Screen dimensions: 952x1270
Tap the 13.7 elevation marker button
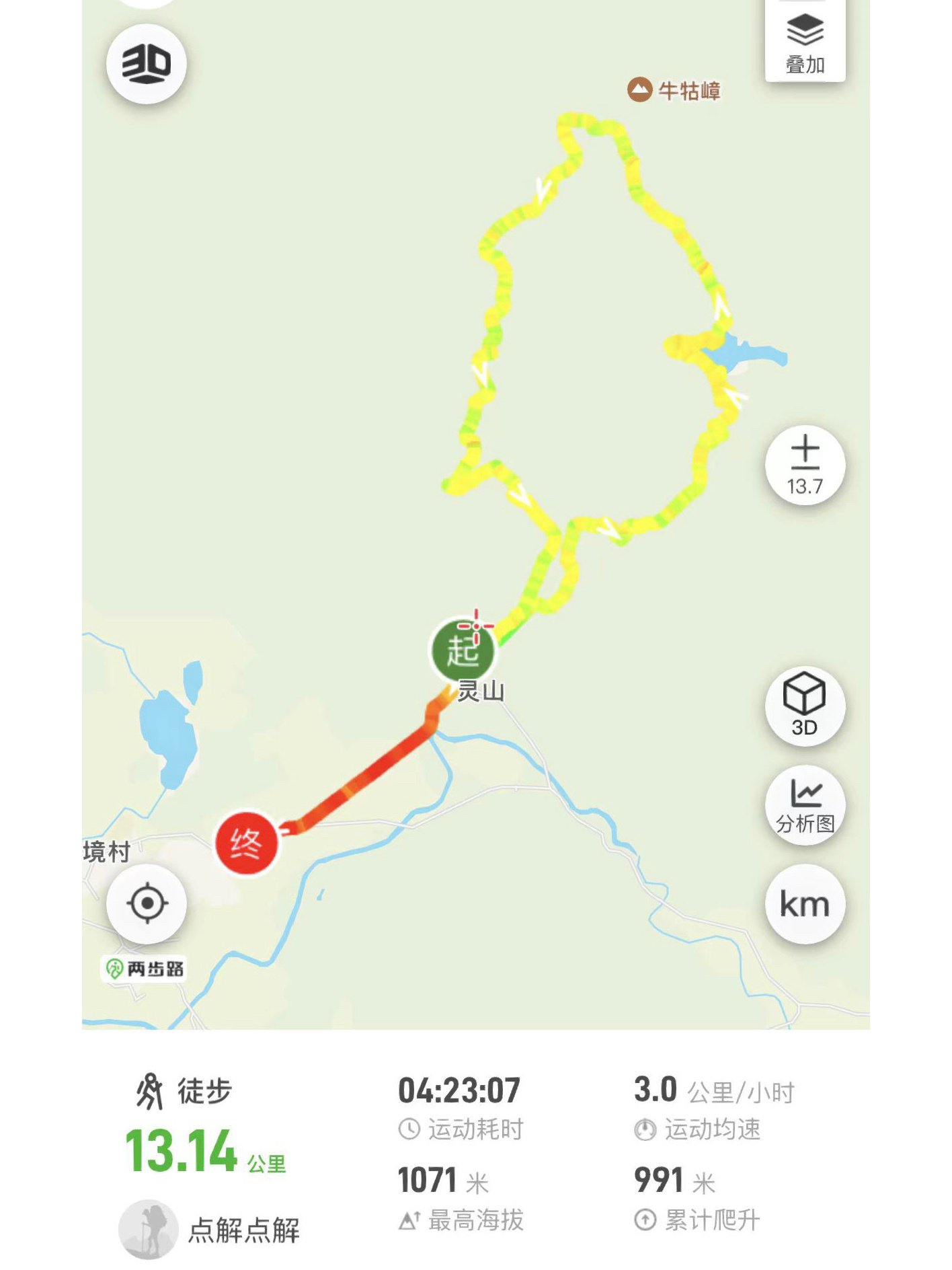coord(805,465)
